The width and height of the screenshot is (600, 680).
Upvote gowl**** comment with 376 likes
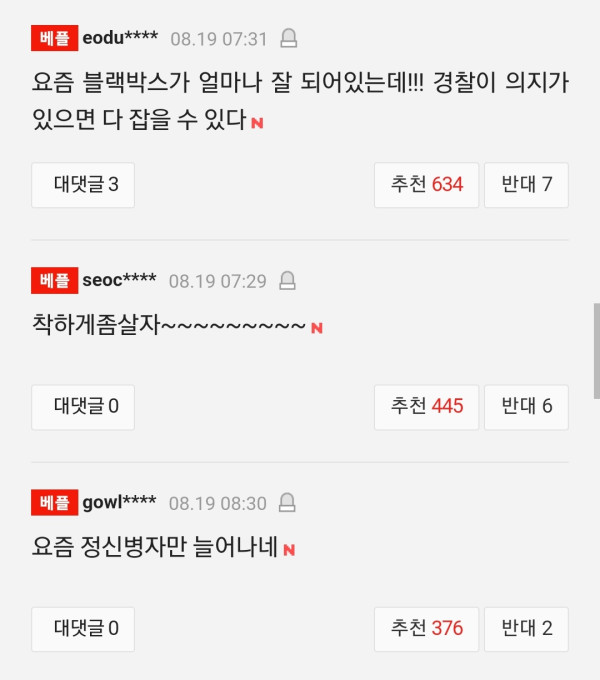pyautogui.click(x=427, y=629)
